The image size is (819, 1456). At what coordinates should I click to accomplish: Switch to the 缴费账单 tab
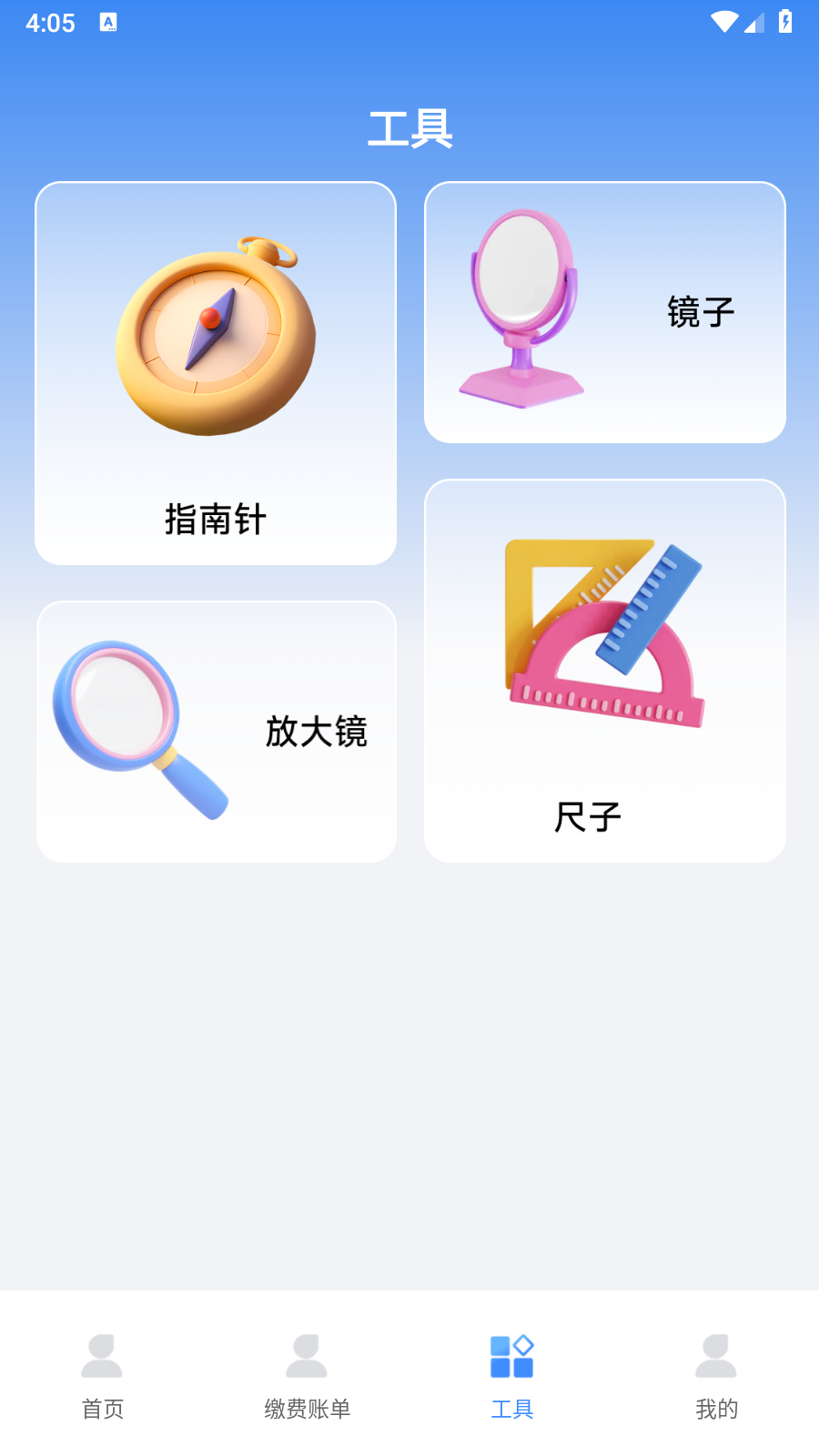[x=307, y=1374]
